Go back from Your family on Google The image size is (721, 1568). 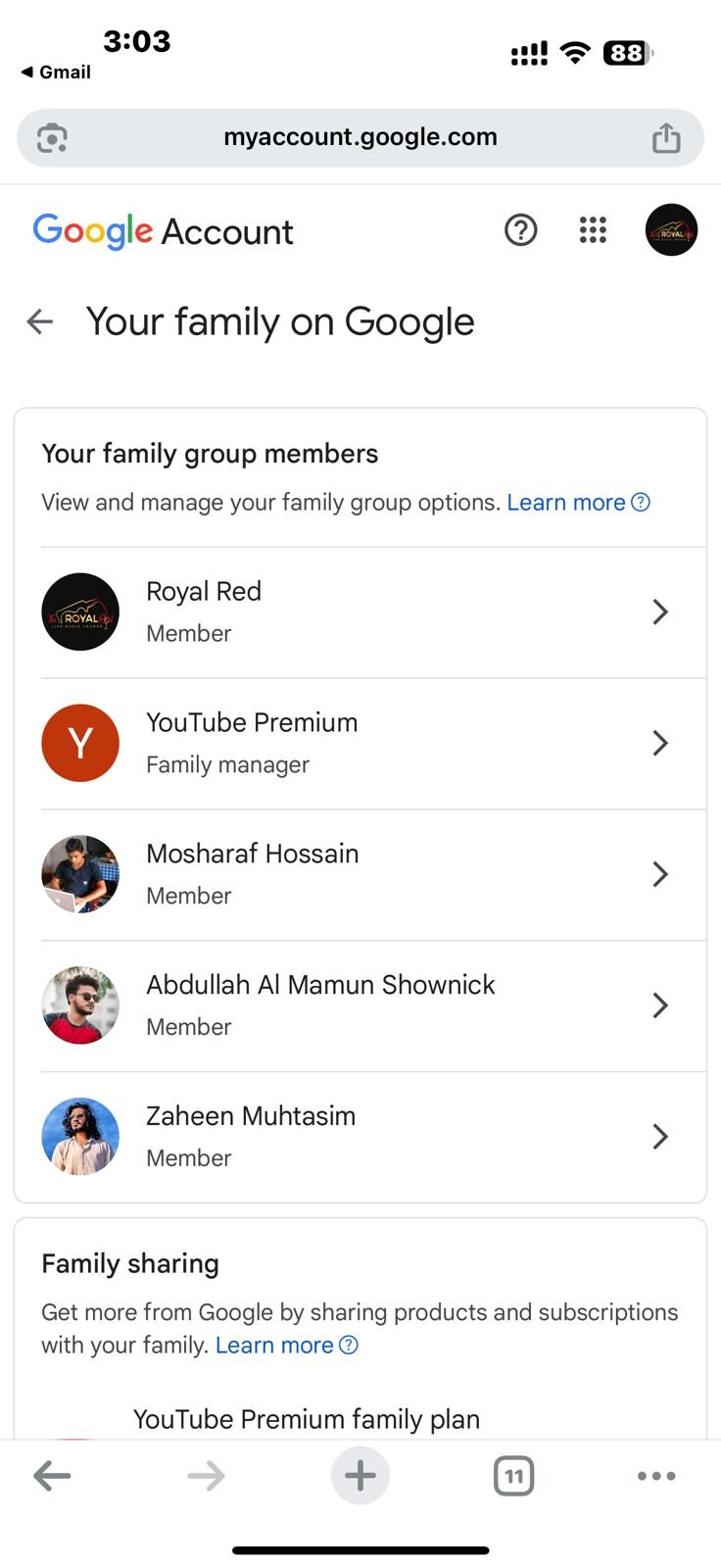point(40,321)
